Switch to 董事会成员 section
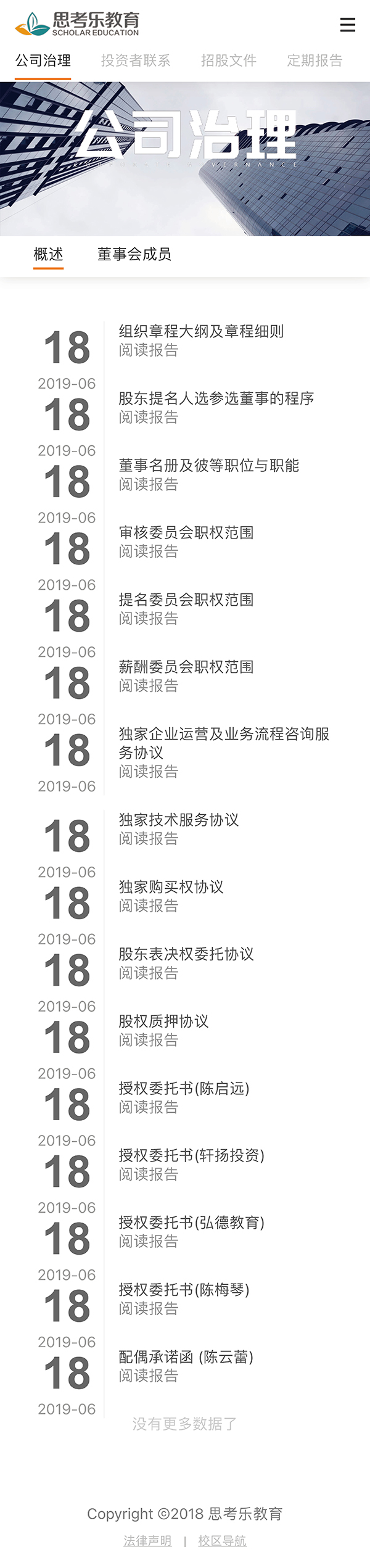The width and height of the screenshot is (370, 1568). pyautogui.click(x=134, y=254)
